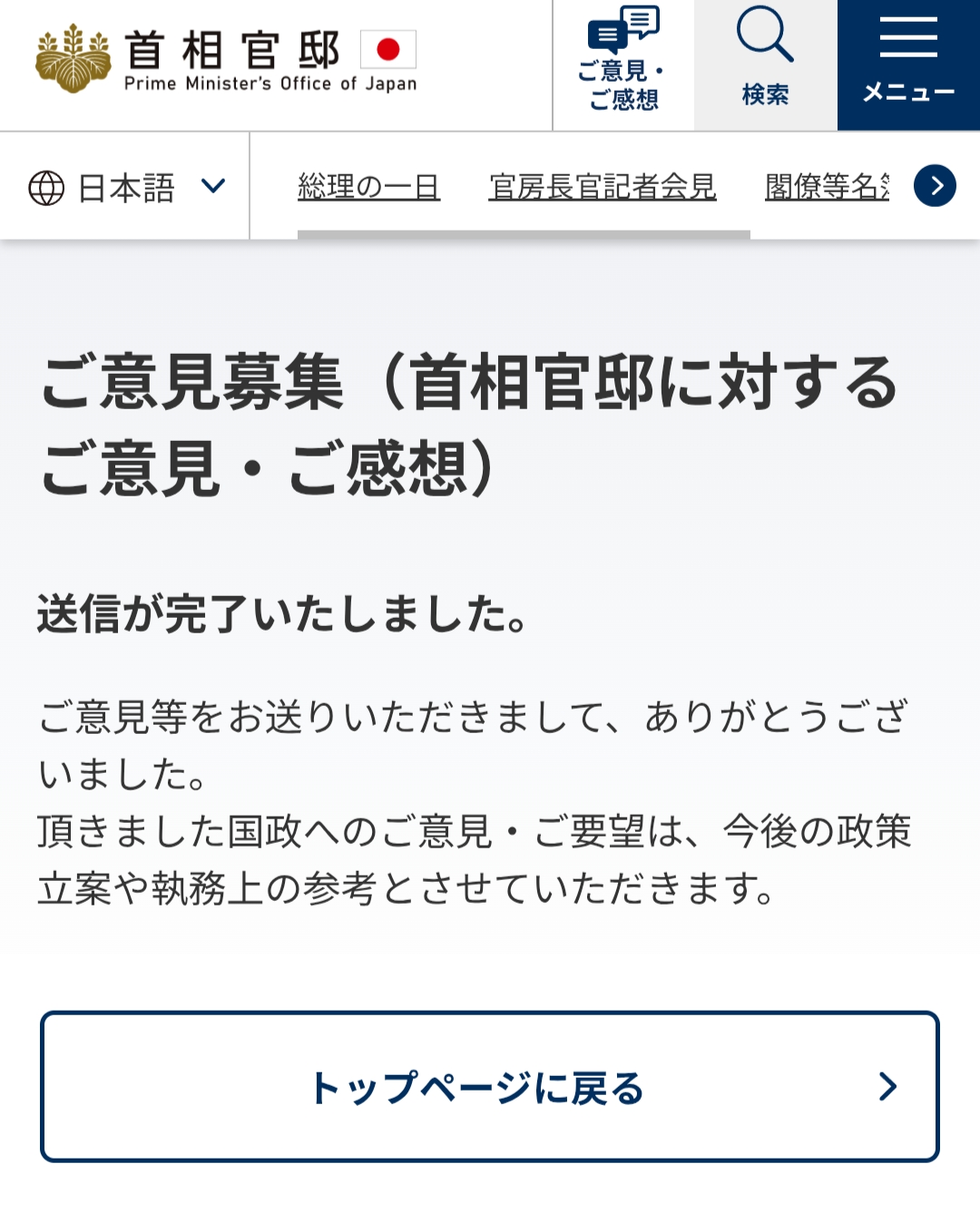The width and height of the screenshot is (980, 1232).
Task: Open the ご意見・ご感想 feedback page
Action: [622, 64]
